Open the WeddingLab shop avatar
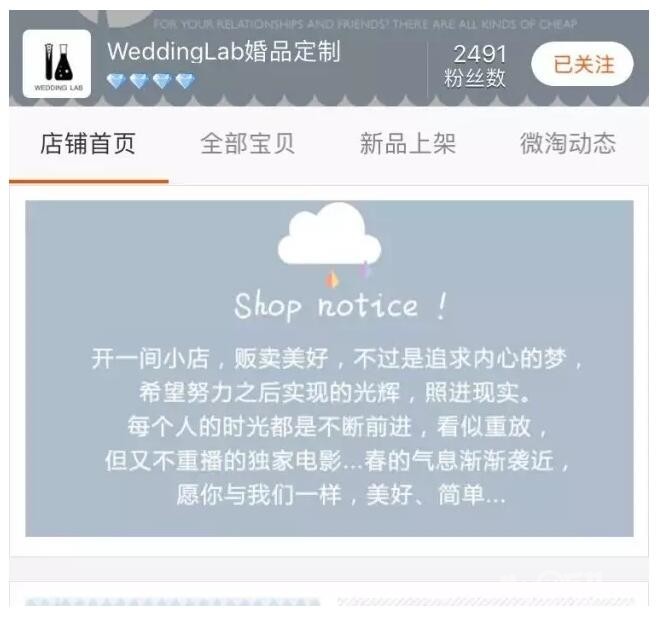Image resolution: width=662 pixels, height=622 pixels. 57,64
